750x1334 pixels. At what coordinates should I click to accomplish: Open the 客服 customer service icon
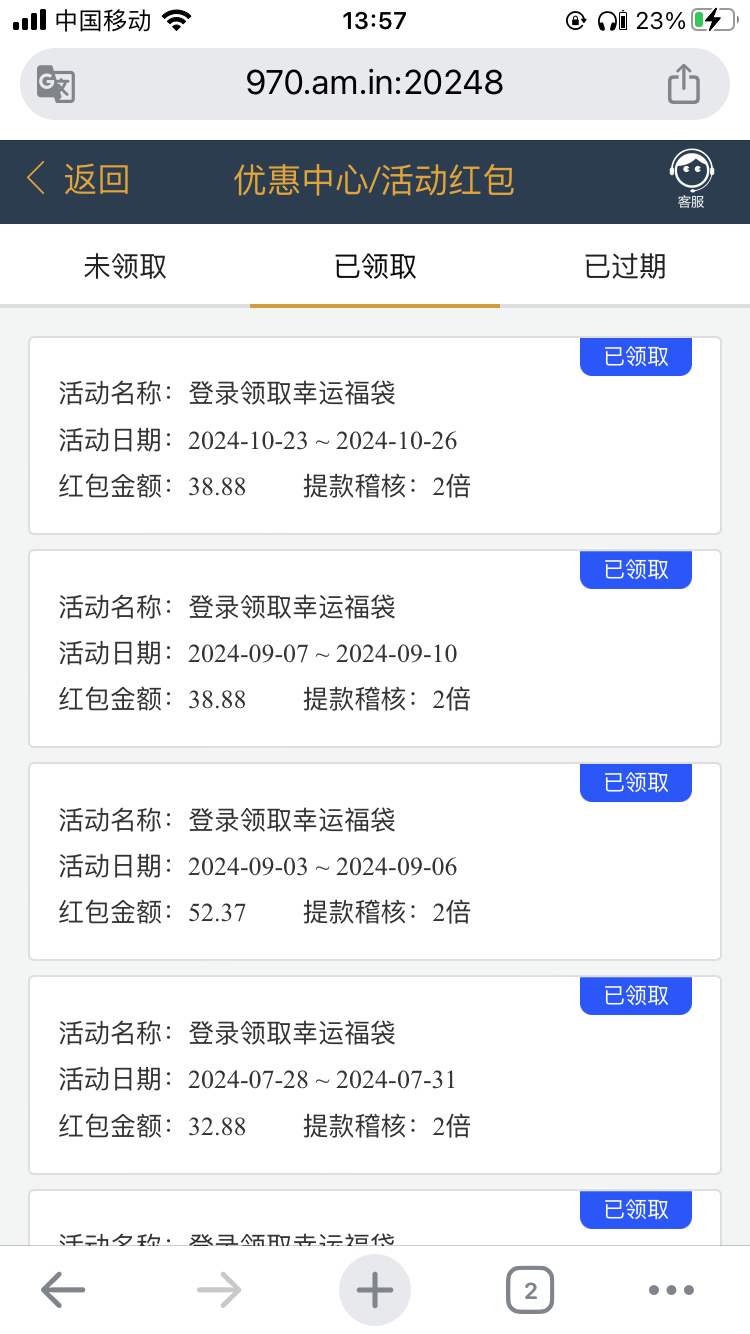(x=690, y=178)
